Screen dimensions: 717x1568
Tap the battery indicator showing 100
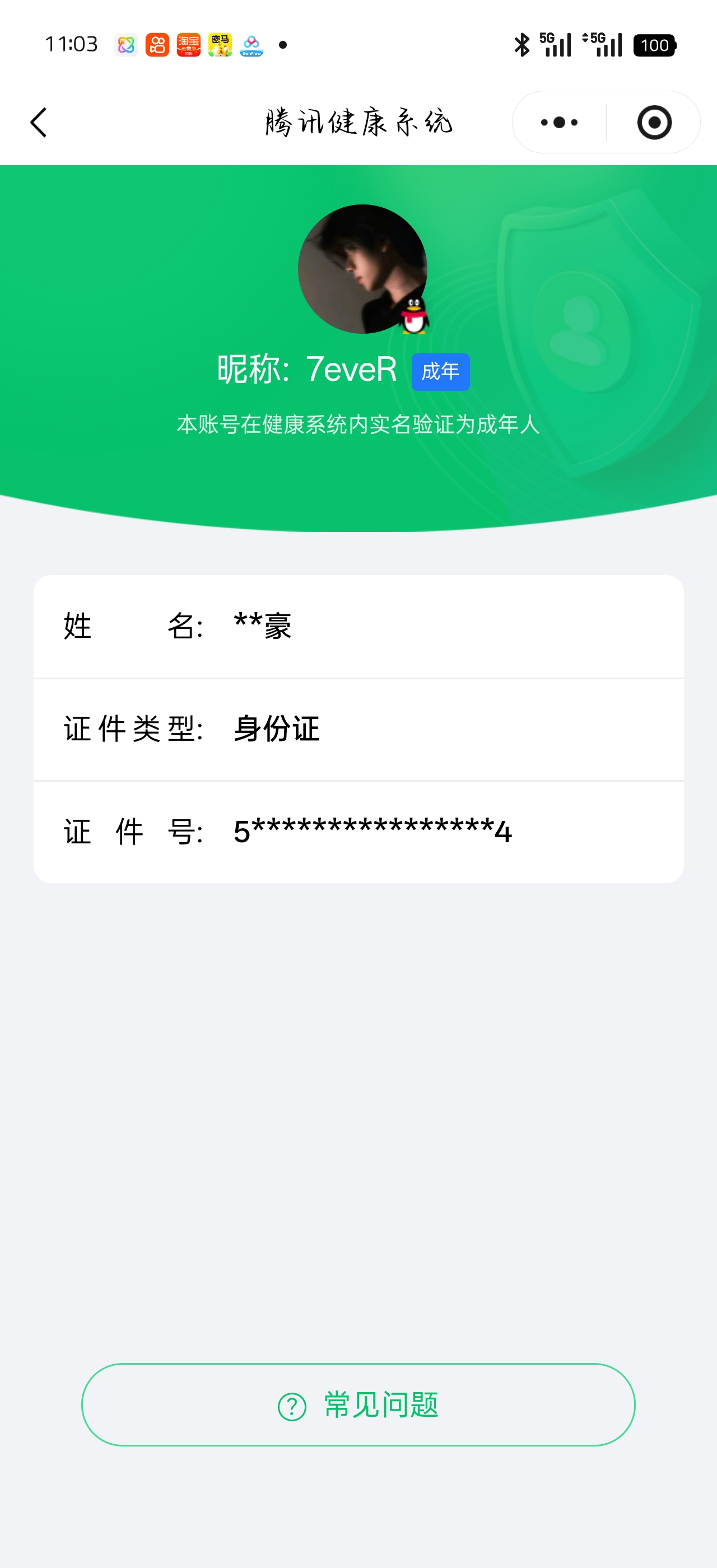(x=655, y=45)
